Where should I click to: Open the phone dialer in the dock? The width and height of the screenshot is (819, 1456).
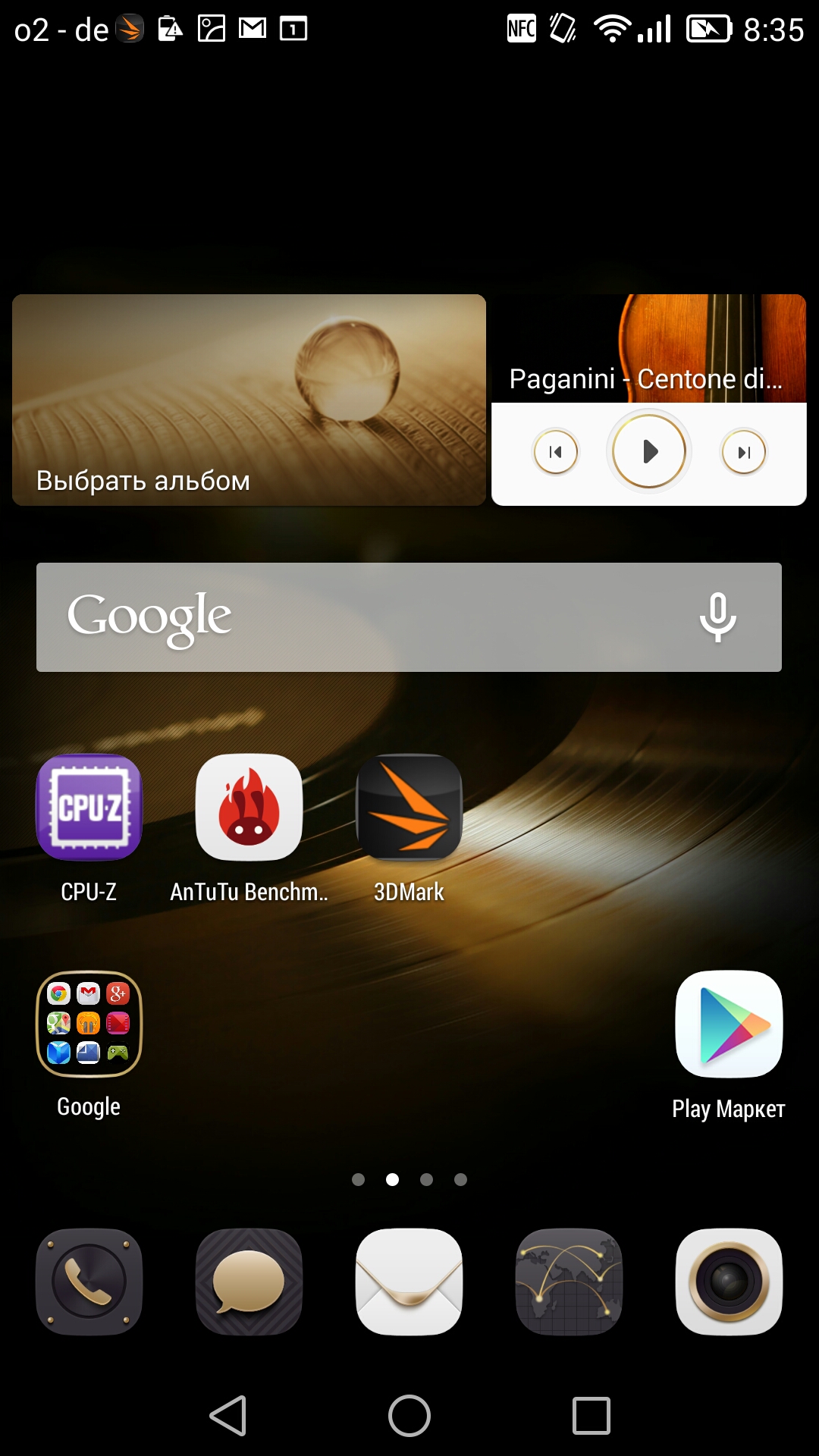point(89,1282)
